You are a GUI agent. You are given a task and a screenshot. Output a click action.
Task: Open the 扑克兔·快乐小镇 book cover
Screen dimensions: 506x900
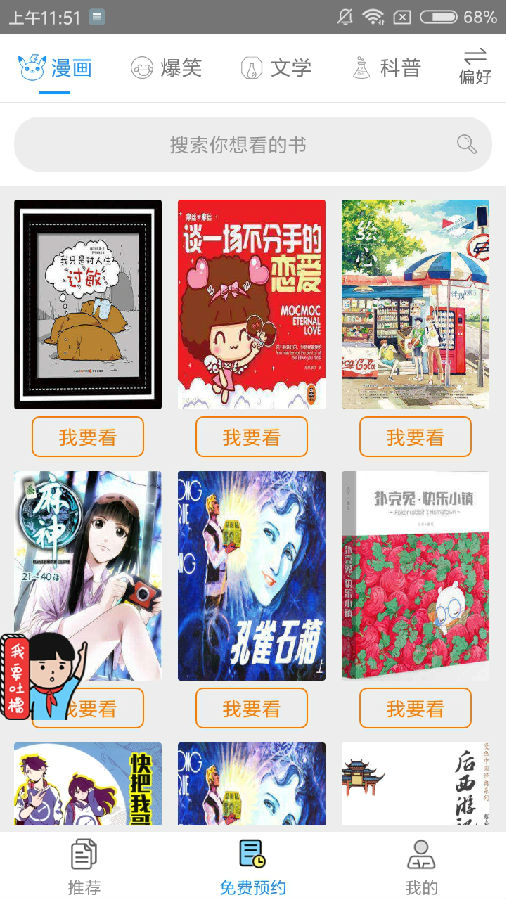point(415,576)
